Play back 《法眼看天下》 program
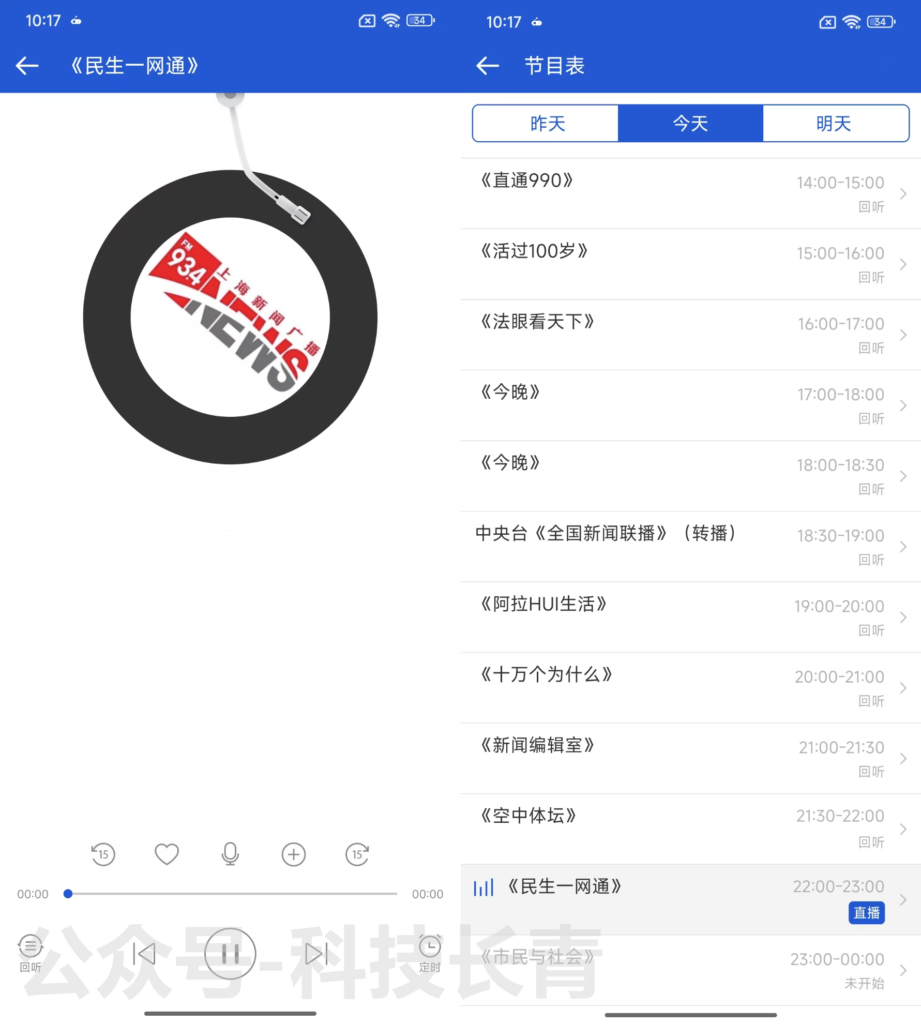This screenshot has width=921, height=1024. [x=690, y=335]
